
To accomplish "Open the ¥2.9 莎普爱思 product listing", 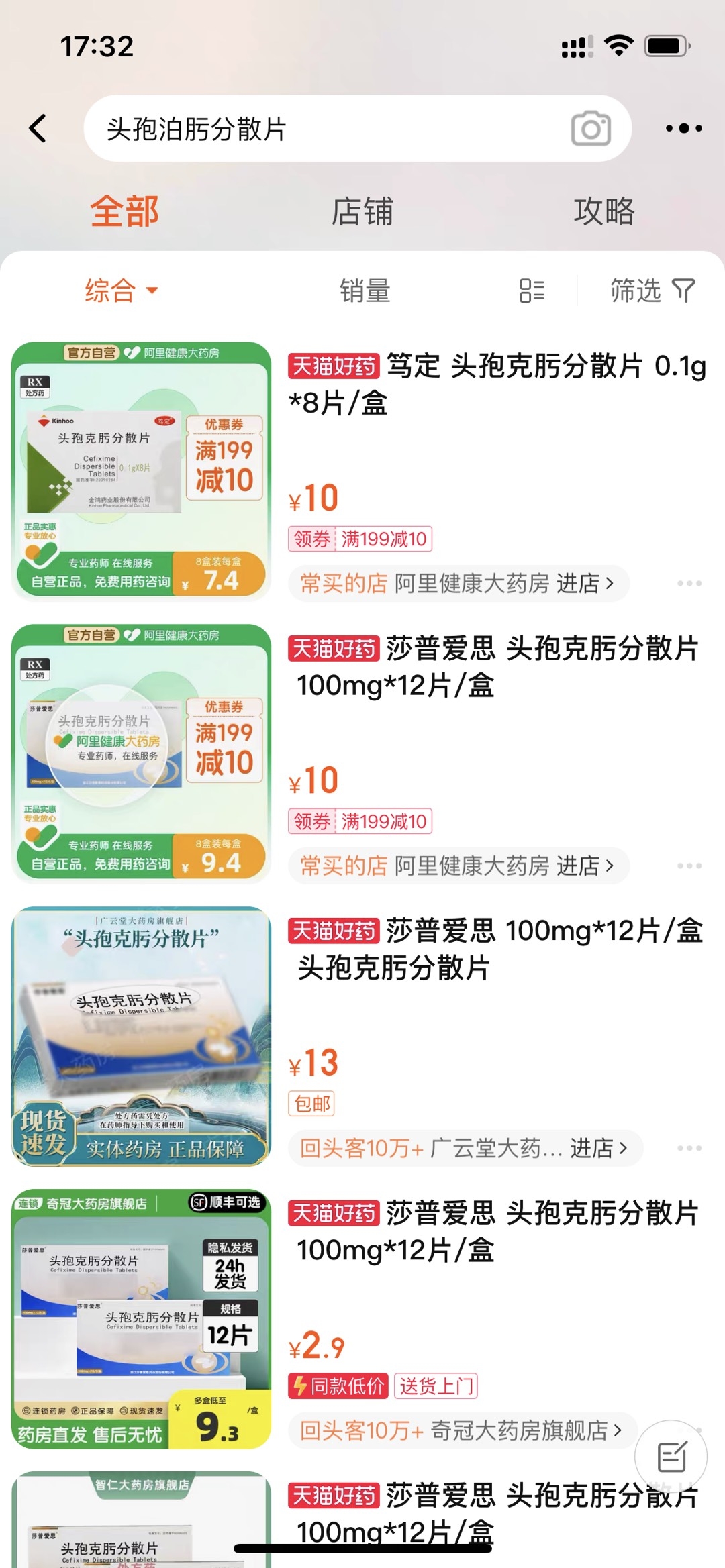I will pyautogui.click(x=497, y=1231).
